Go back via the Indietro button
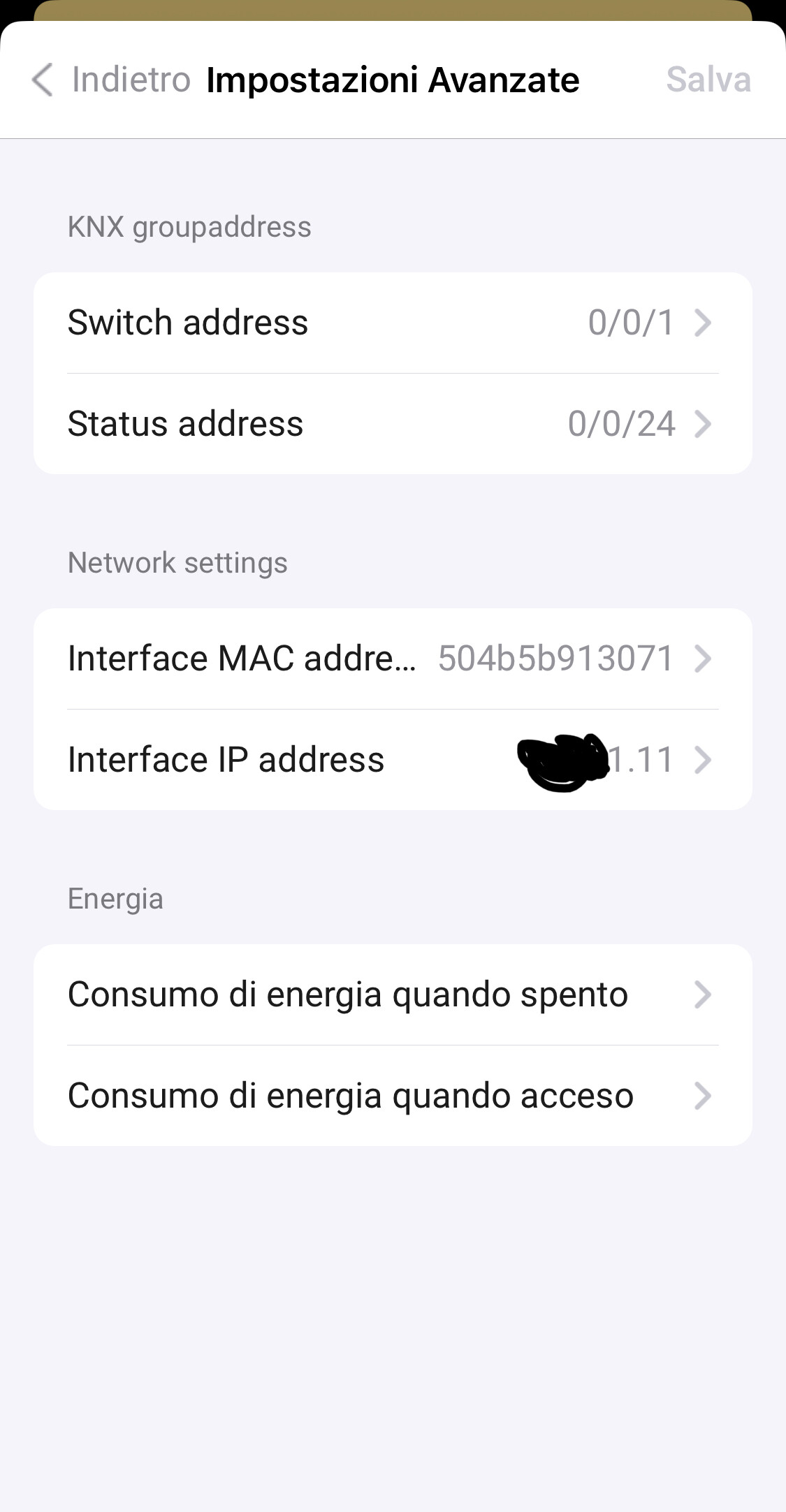 [x=112, y=80]
